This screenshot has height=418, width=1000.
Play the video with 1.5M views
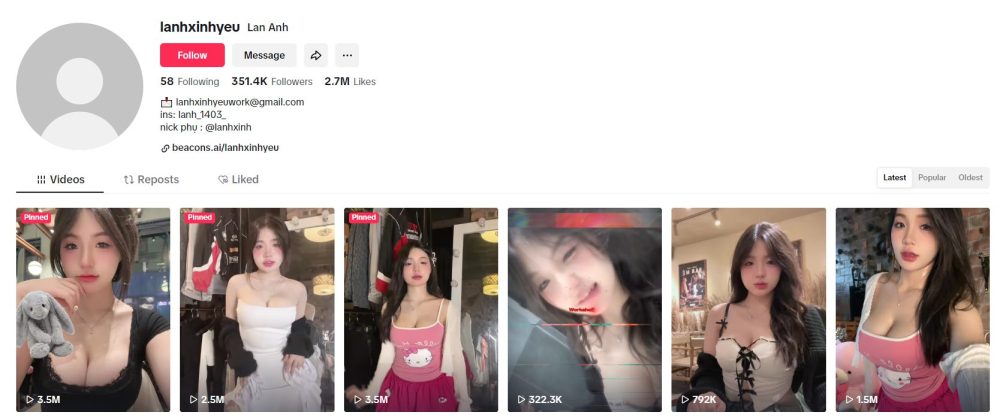coord(912,309)
